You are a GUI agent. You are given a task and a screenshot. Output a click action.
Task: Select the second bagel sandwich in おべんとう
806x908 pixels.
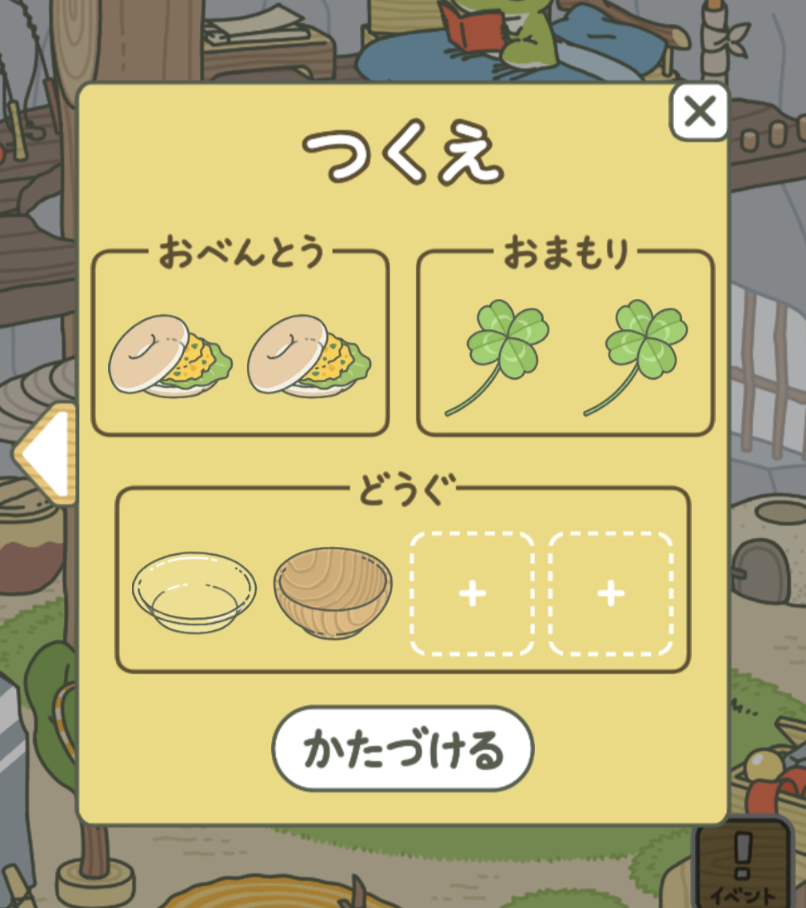coord(309,358)
